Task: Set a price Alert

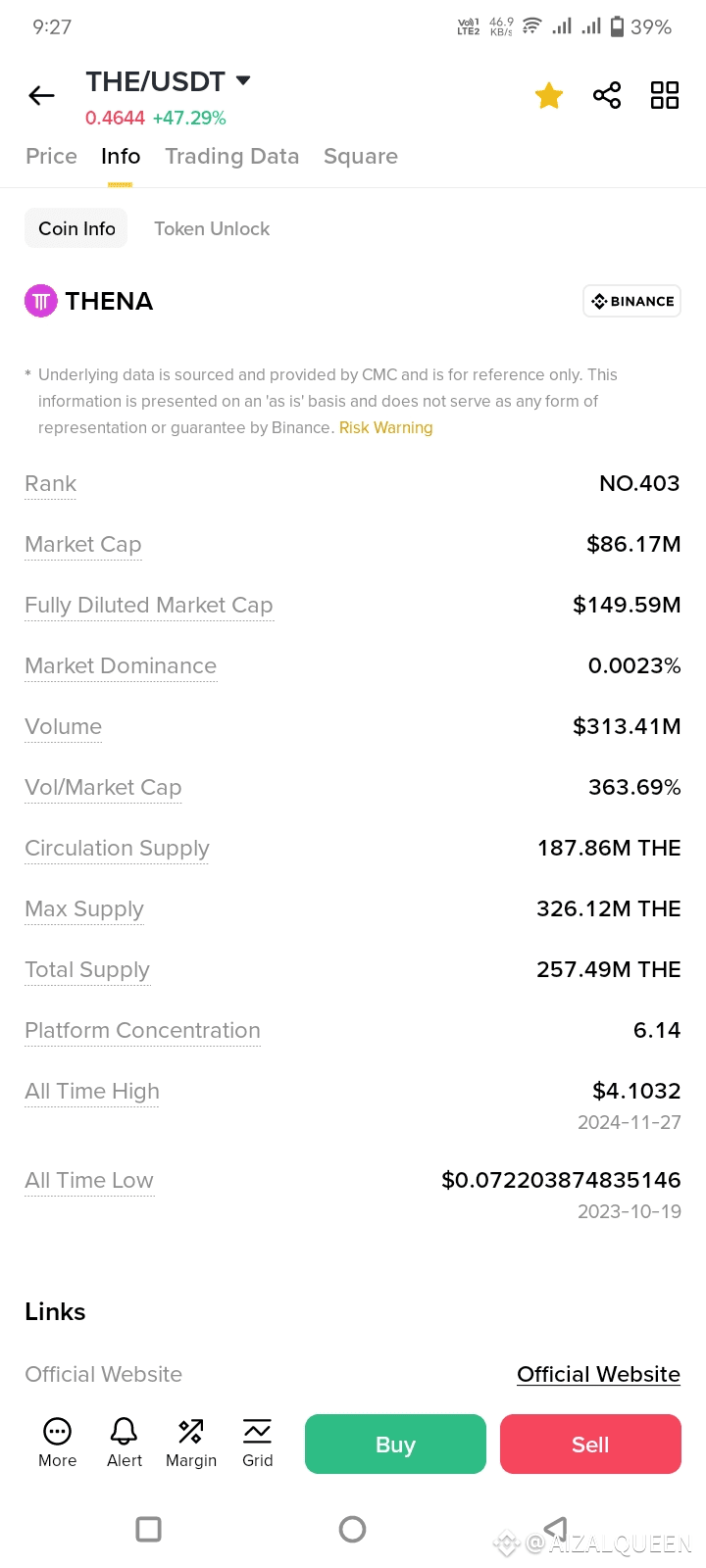Action: click(x=125, y=1444)
